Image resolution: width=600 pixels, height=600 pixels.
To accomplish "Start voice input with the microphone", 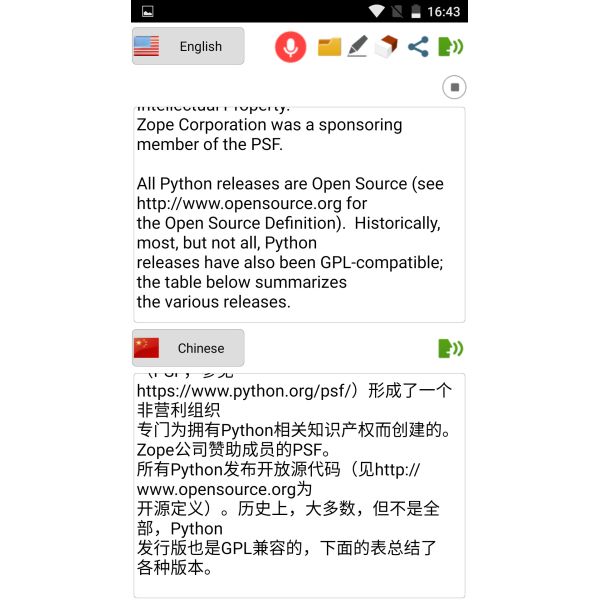I will 291,46.
